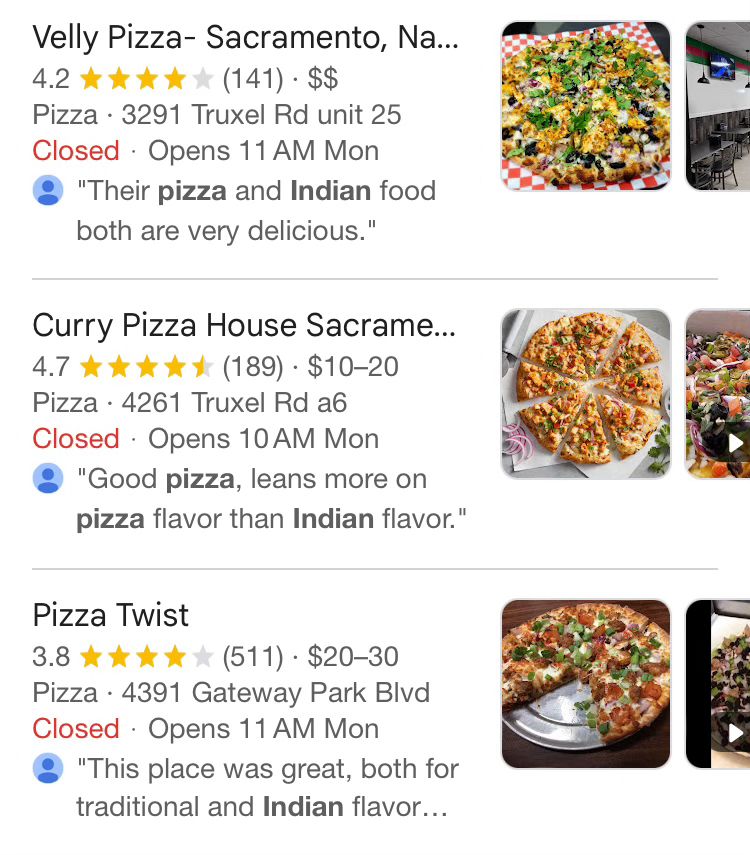This screenshot has height=855, width=750.
Task: Expand the truncated Velly Pizza listing title
Action: click(x=245, y=37)
